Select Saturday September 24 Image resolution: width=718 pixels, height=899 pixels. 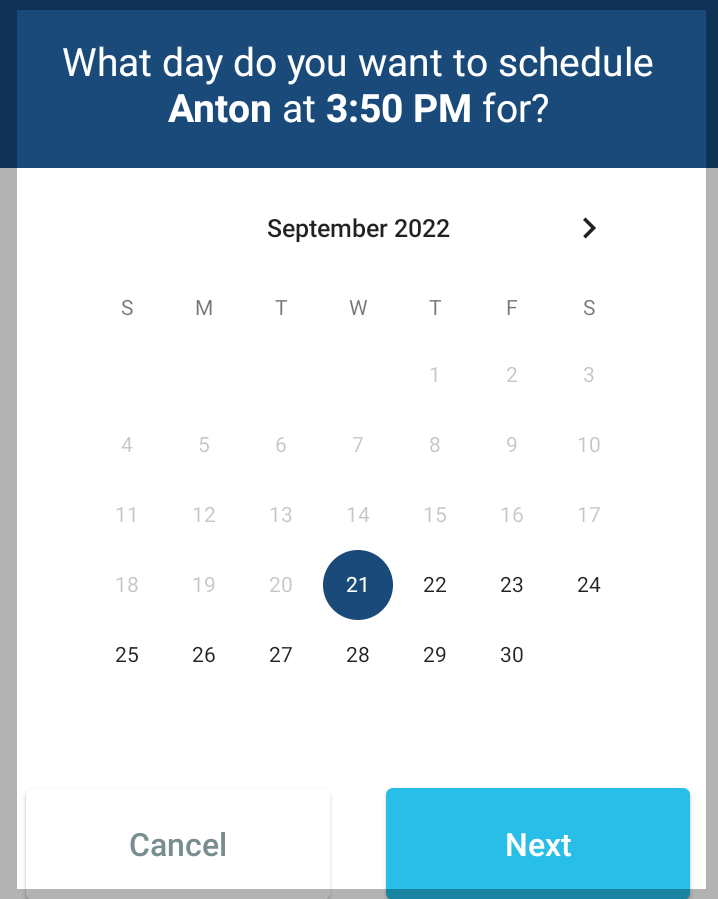(x=589, y=585)
